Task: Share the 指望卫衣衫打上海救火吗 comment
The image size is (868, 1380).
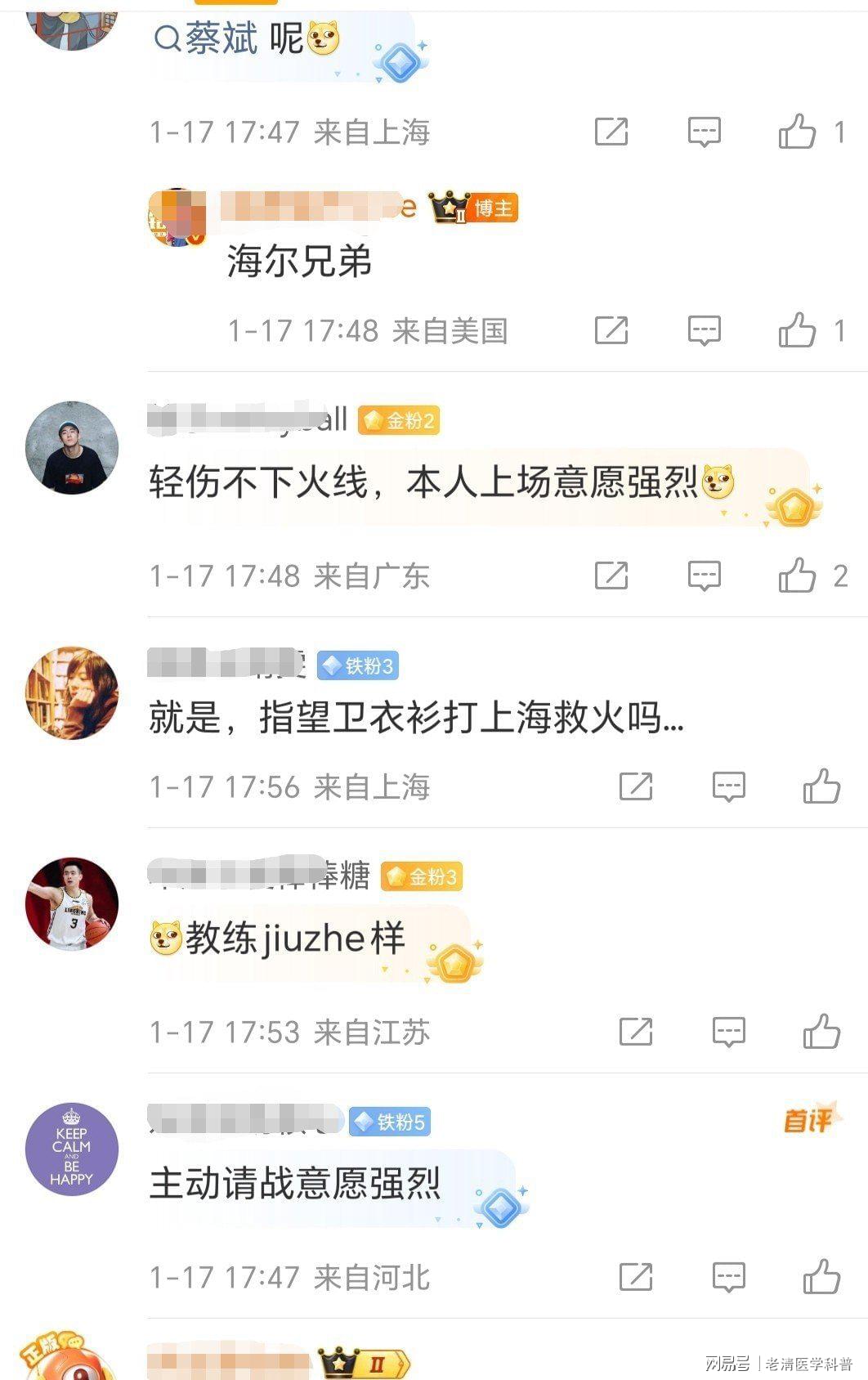Action: pos(636,786)
